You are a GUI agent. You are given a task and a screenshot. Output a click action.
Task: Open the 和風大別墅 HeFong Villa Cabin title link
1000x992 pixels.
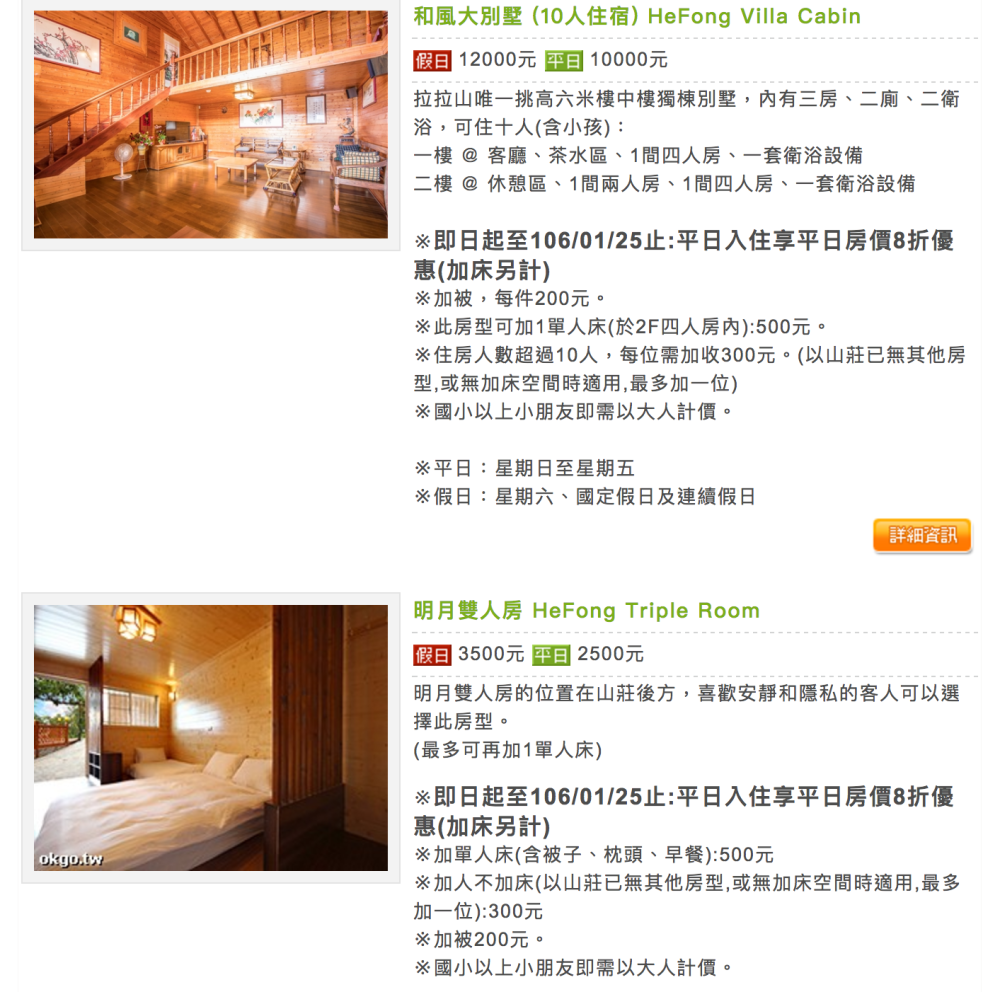[637, 17]
